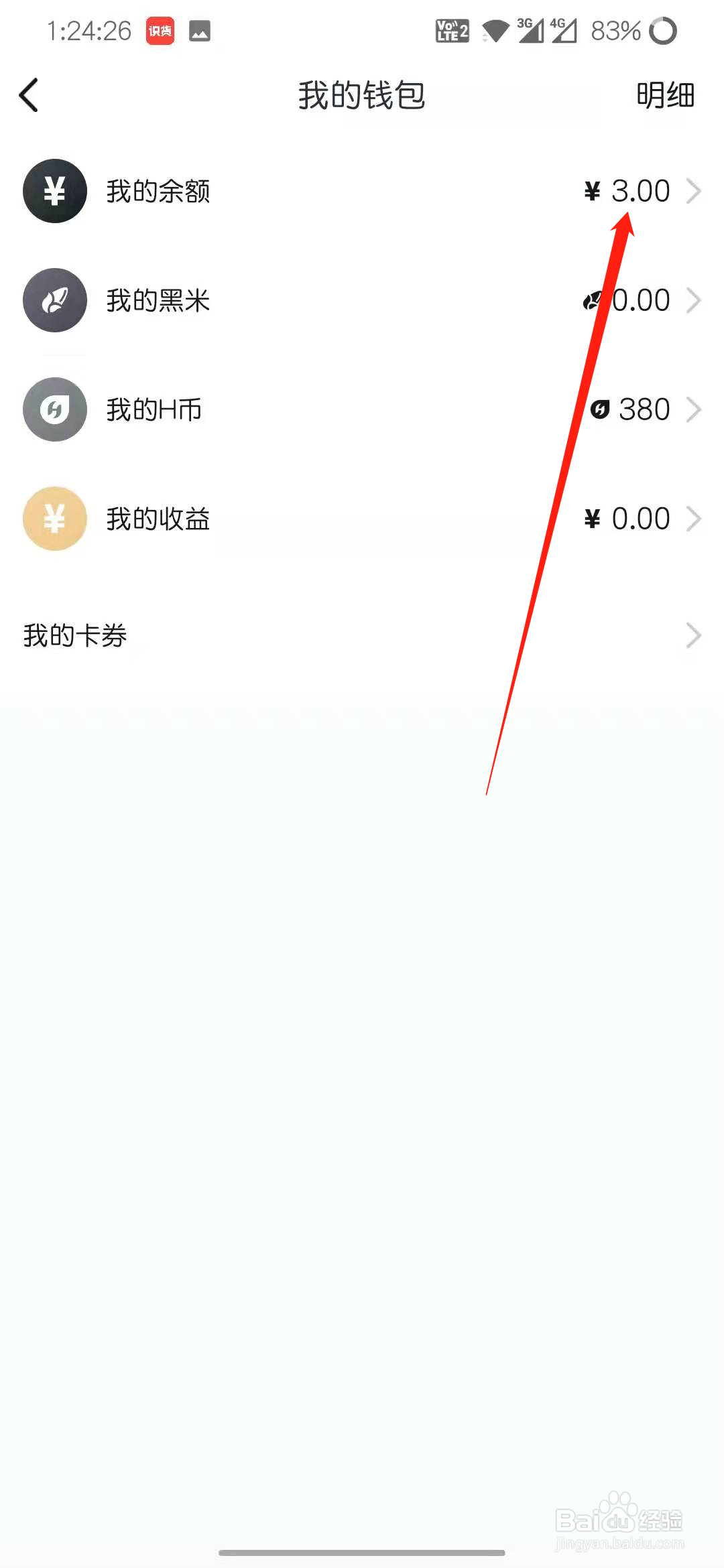The height and width of the screenshot is (1568, 724).
Task: Tap the 识货 app icon in status bar
Action: point(159,29)
